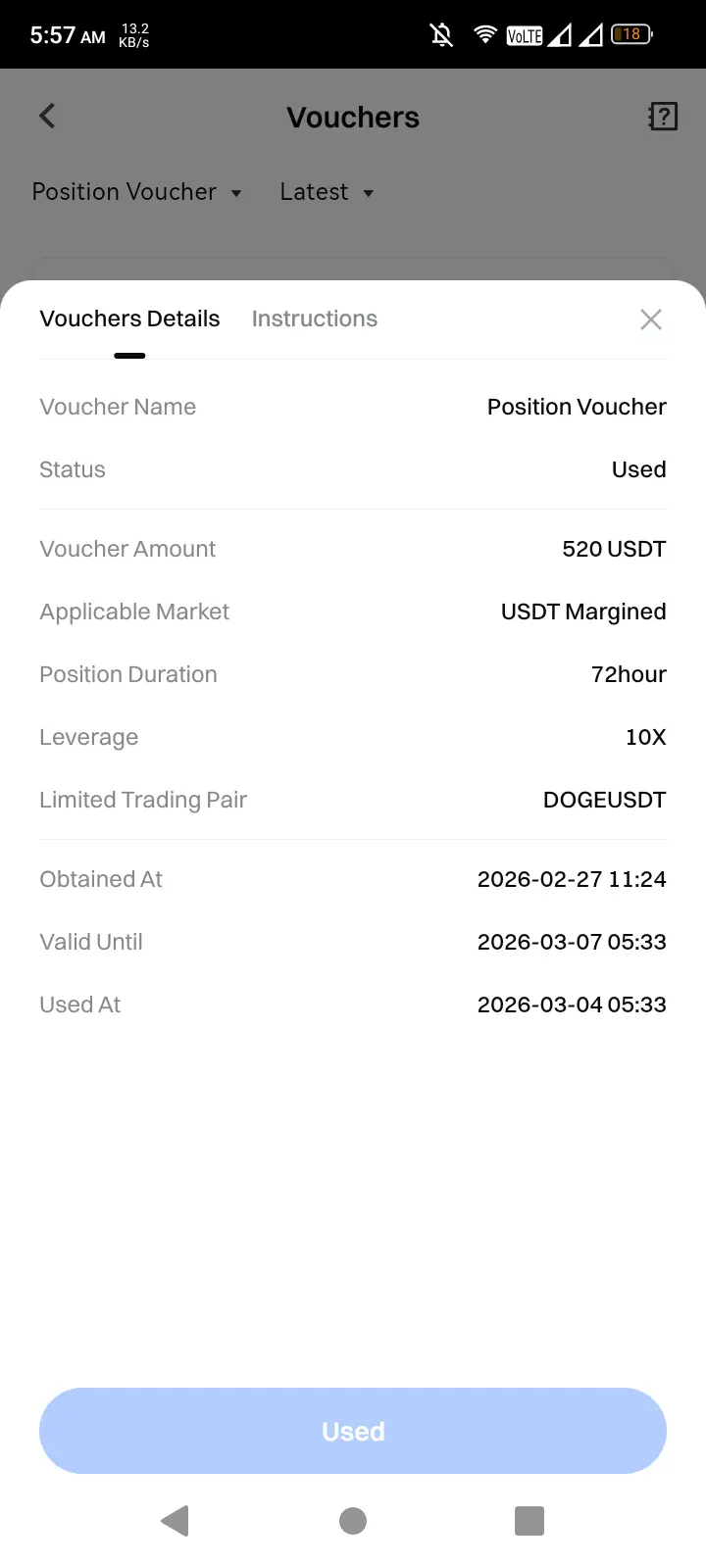Select the Vouchers Details tab
Image resolution: width=706 pixels, height=1568 pixels.
point(129,318)
